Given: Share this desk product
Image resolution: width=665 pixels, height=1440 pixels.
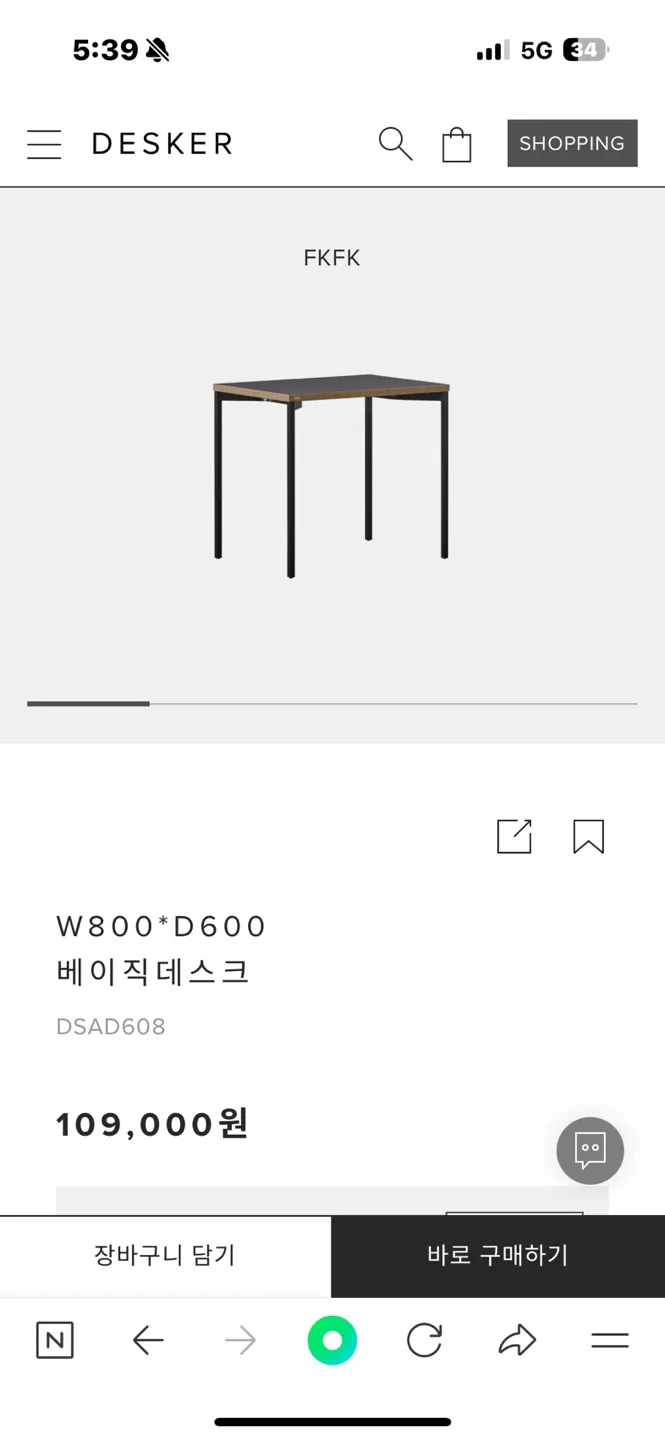Looking at the screenshot, I should pyautogui.click(x=514, y=837).
